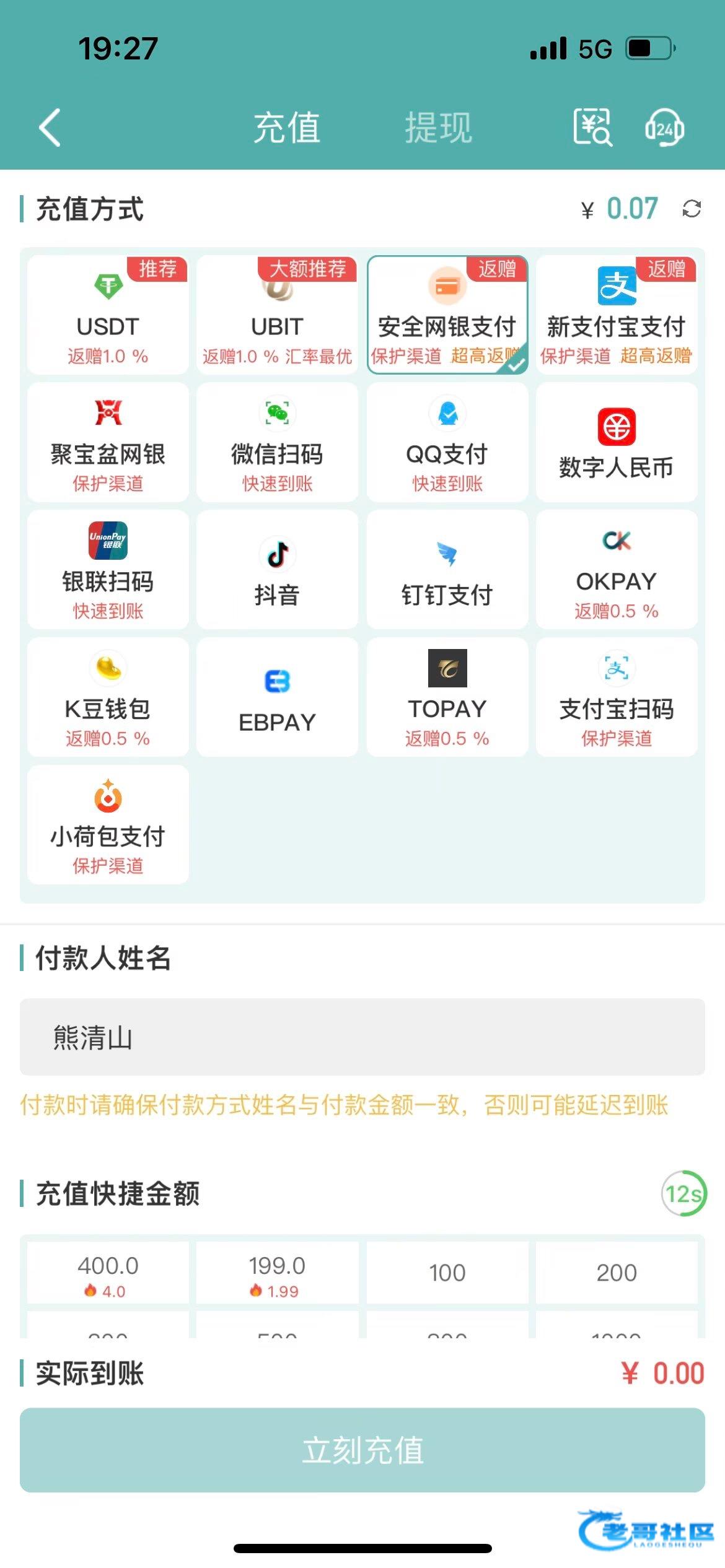Contact 24-hour customer service
The height and width of the screenshot is (1568, 725).
[664, 128]
